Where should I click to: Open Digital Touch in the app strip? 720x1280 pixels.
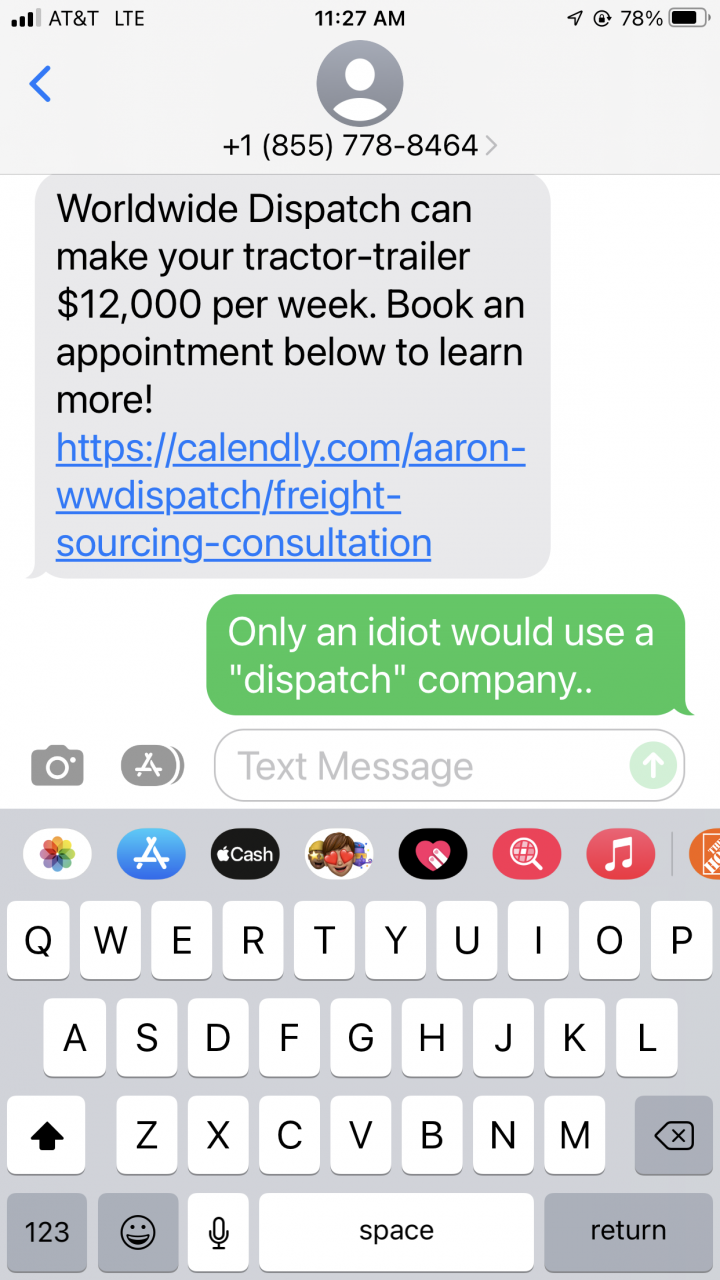433,855
